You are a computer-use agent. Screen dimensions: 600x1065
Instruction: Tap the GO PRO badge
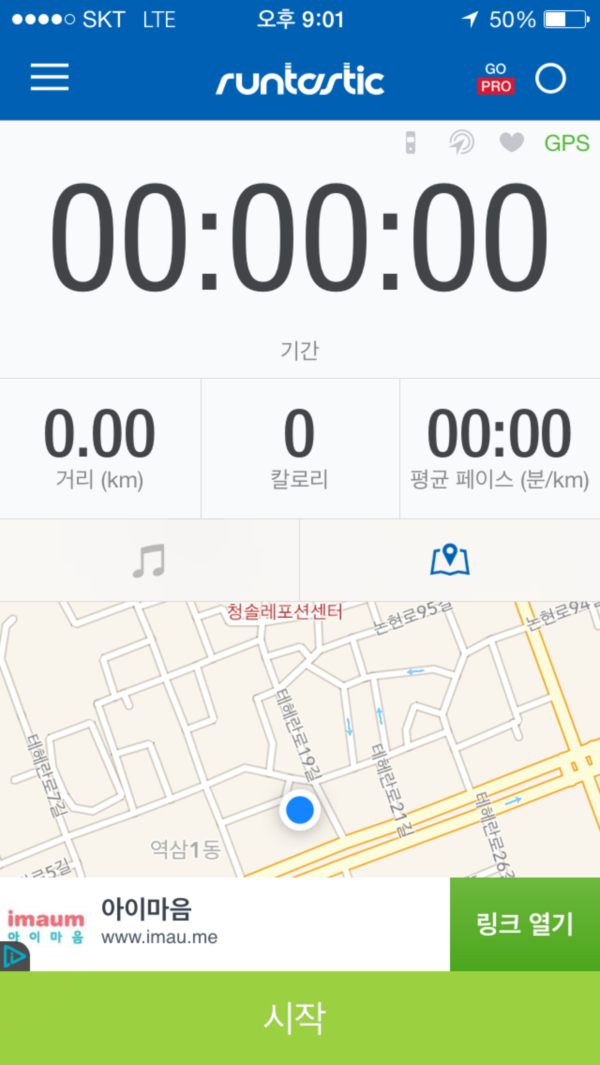click(x=495, y=78)
